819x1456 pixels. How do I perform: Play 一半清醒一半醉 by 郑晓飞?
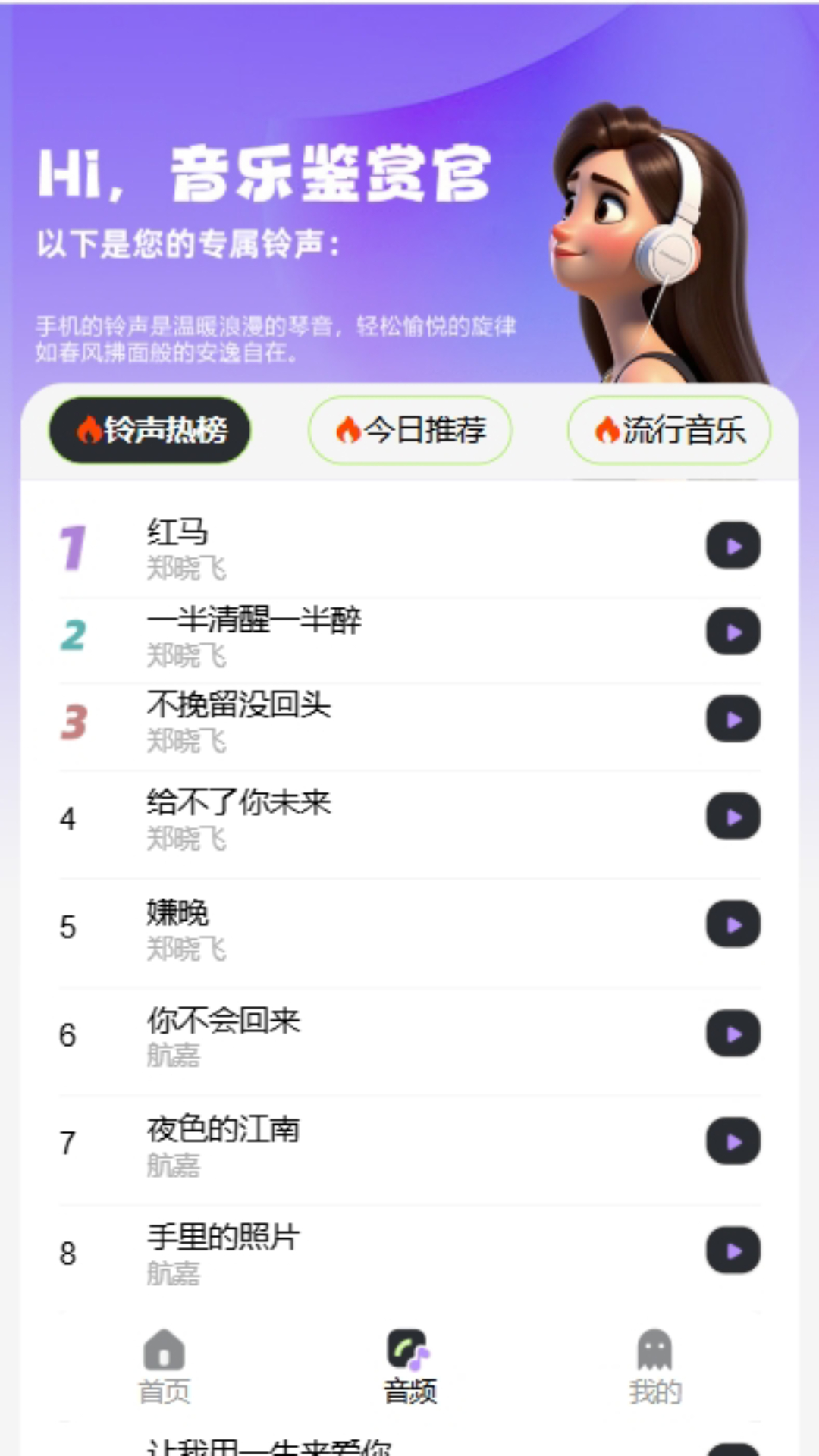[x=733, y=631]
